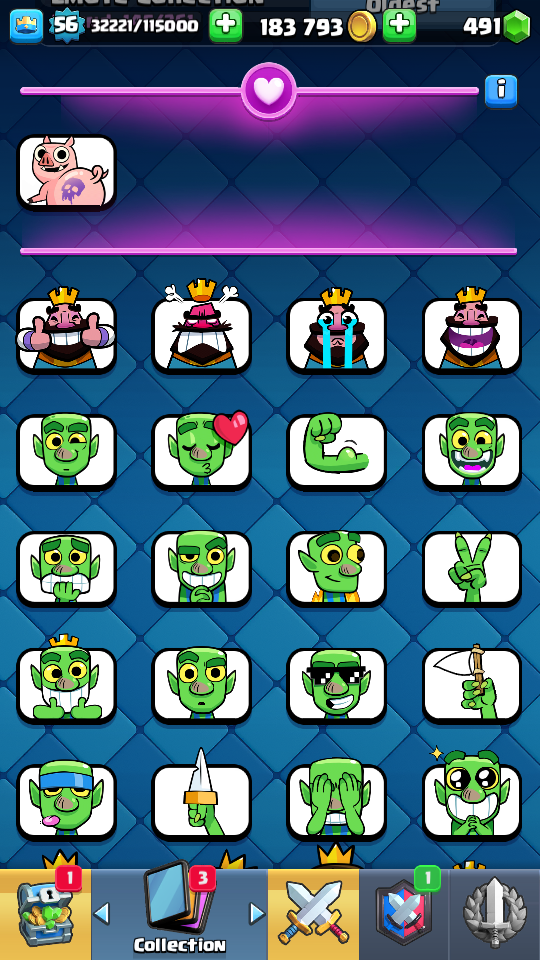Pick the Goblin flexing arm emote
The width and height of the screenshot is (540, 960).
point(337,451)
